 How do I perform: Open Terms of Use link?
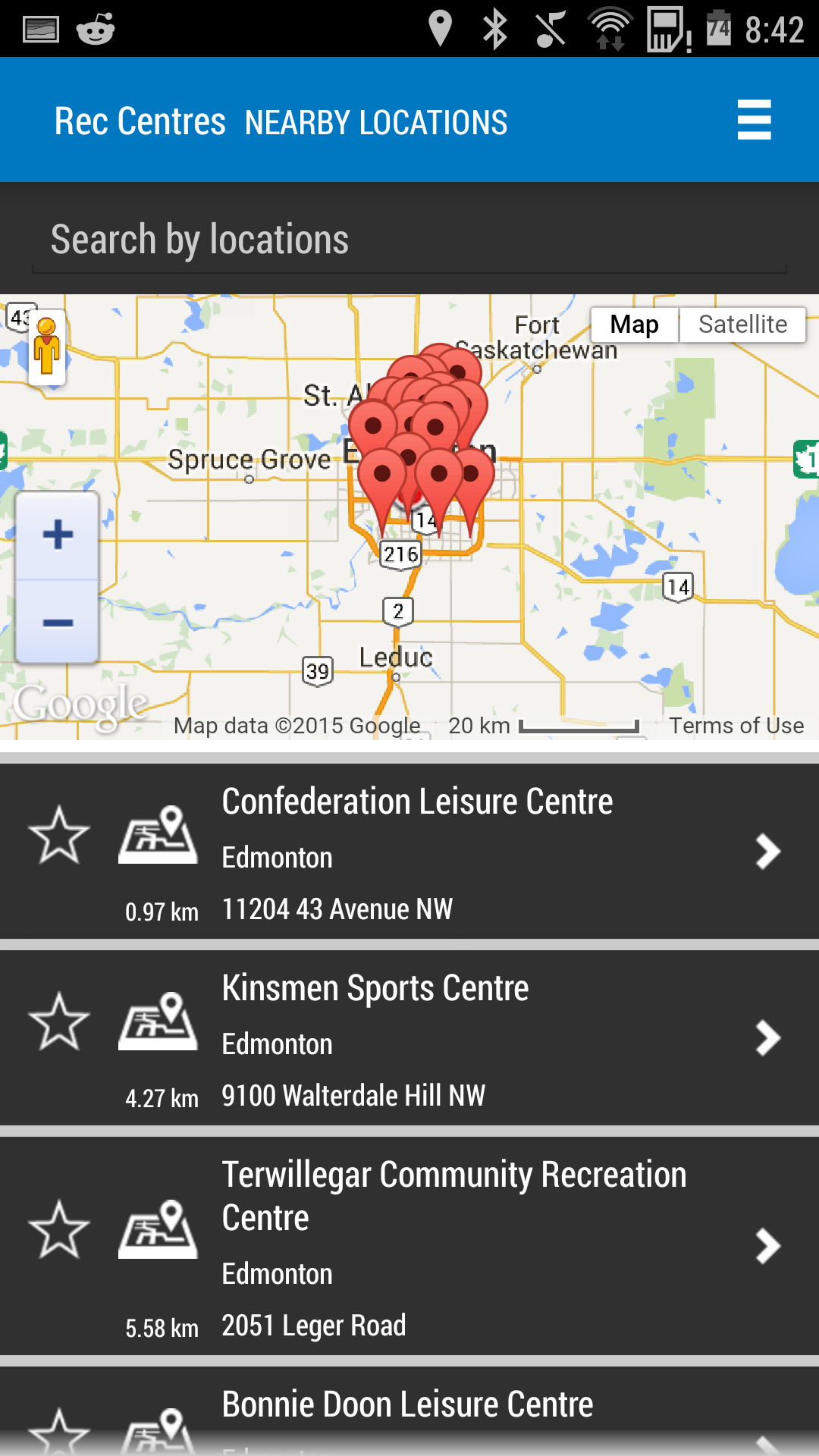coord(736,726)
